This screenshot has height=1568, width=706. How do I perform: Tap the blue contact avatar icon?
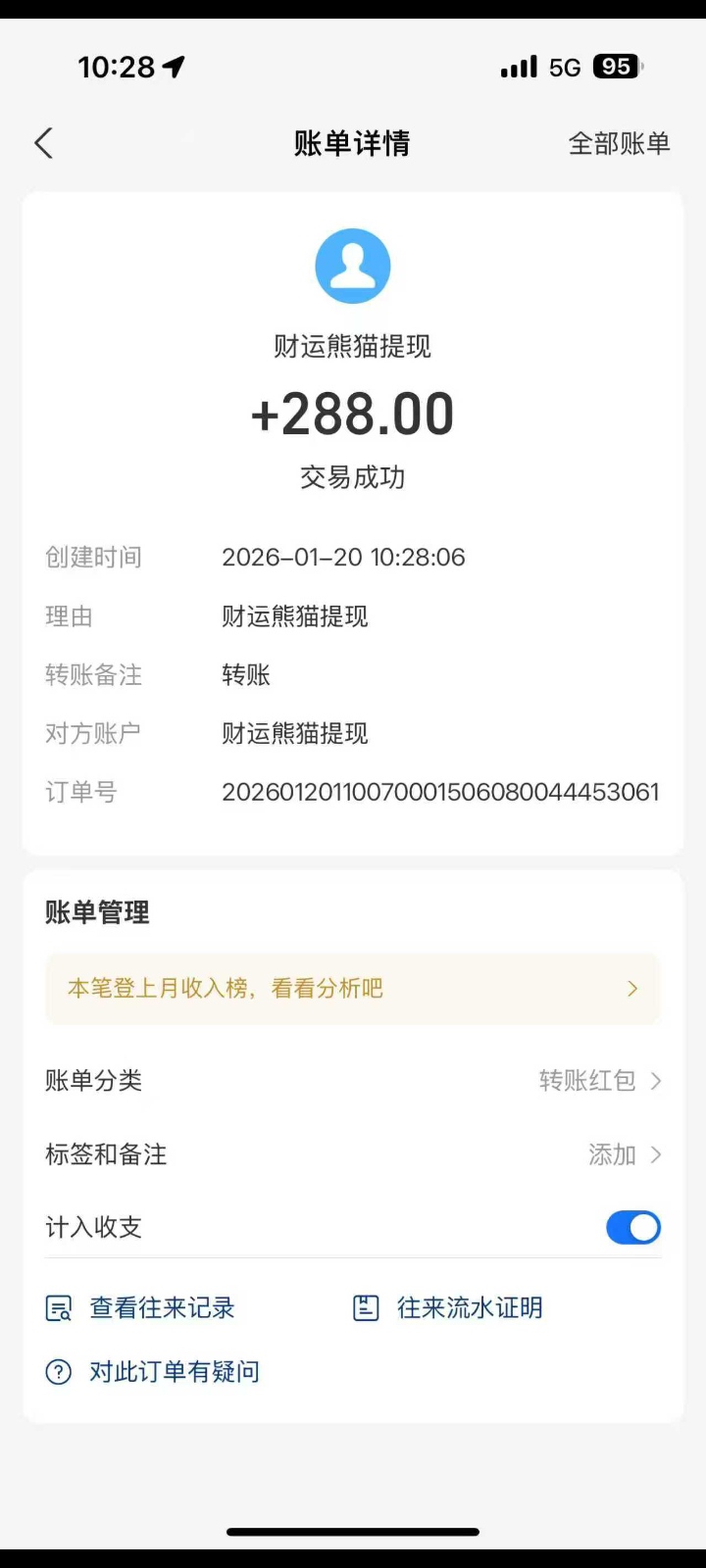pyautogui.click(x=353, y=265)
